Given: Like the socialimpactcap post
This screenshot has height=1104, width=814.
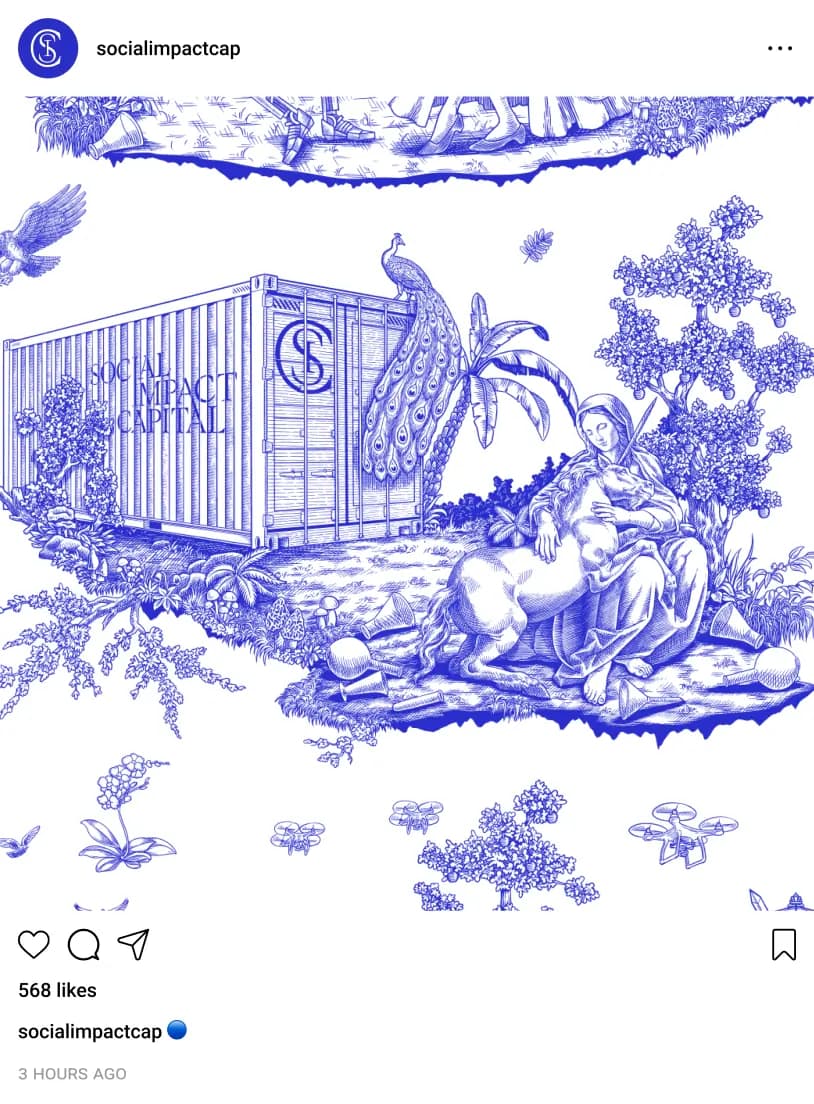Looking at the screenshot, I should (x=34, y=944).
